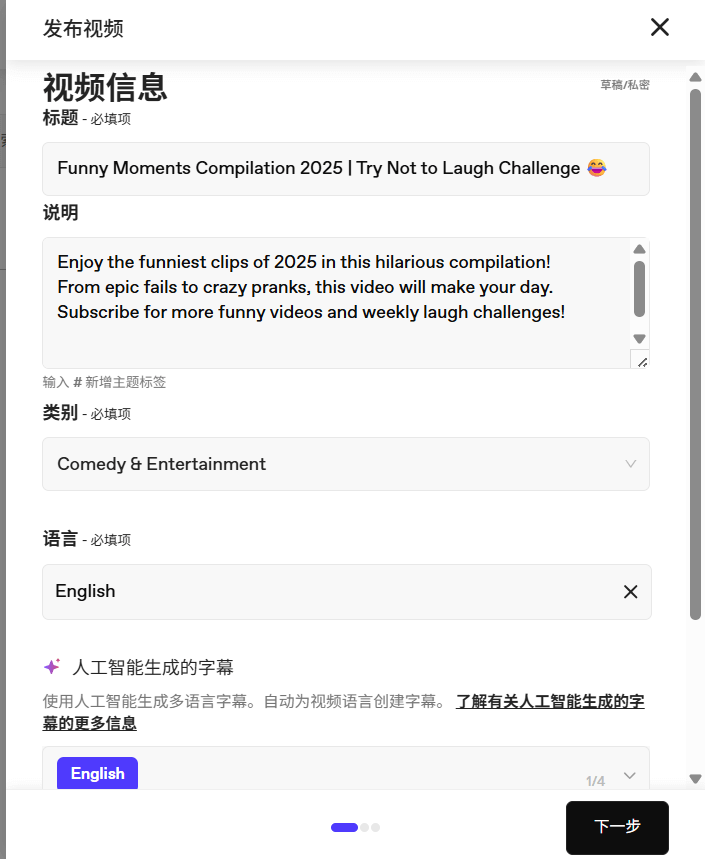
Task: Select the English caption chip
Action: [97, 774]
